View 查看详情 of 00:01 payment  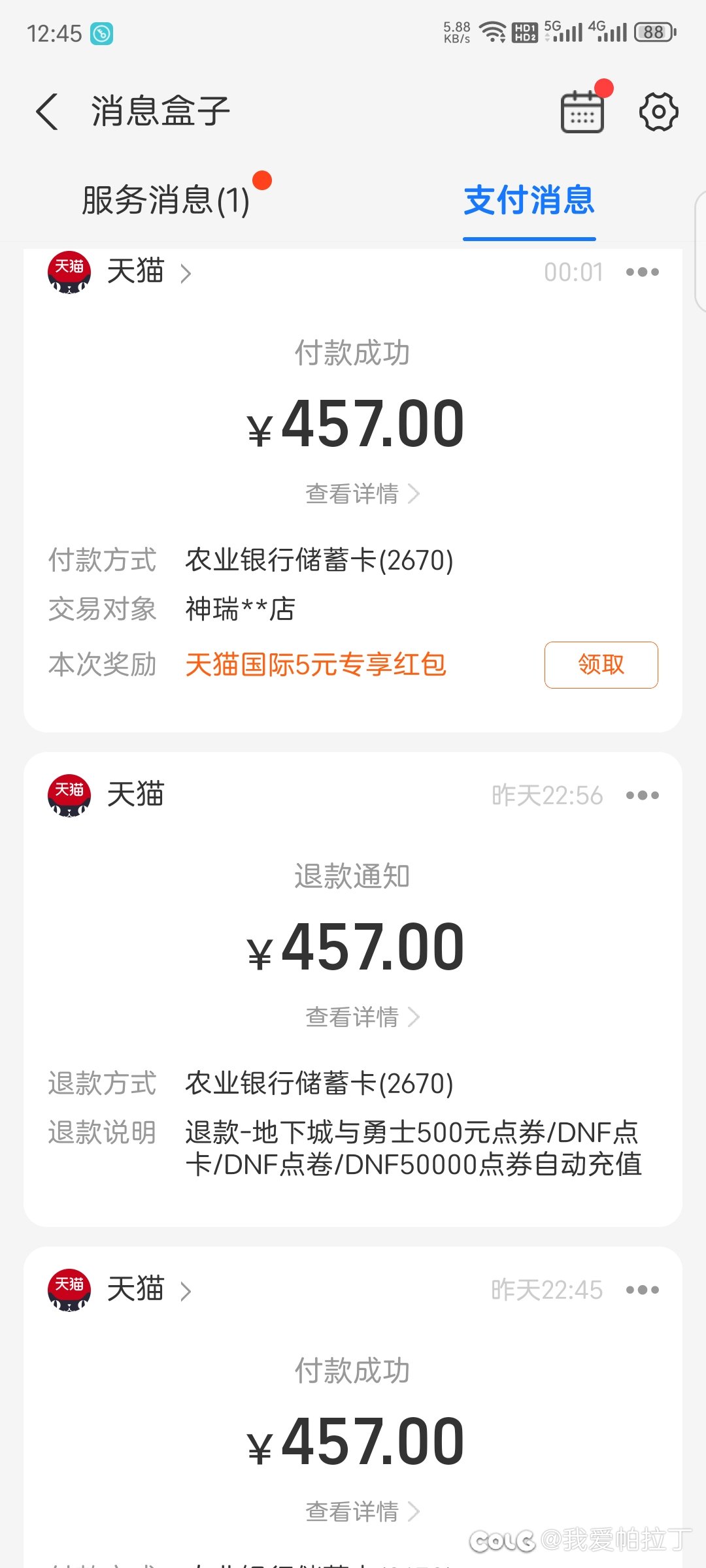click(x=362, y=494)
